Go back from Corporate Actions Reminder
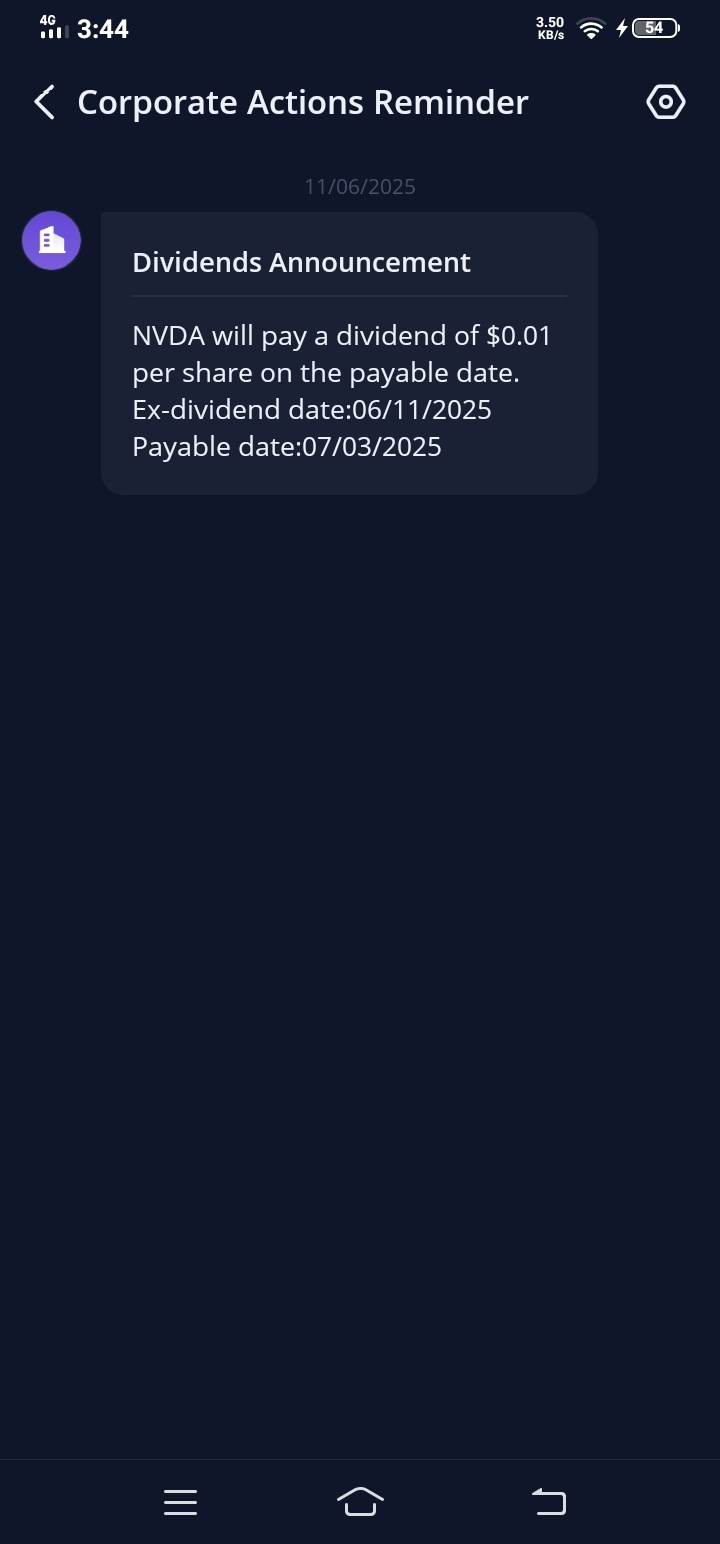This screenshot has width=720, height=1544. pos(44,102)
